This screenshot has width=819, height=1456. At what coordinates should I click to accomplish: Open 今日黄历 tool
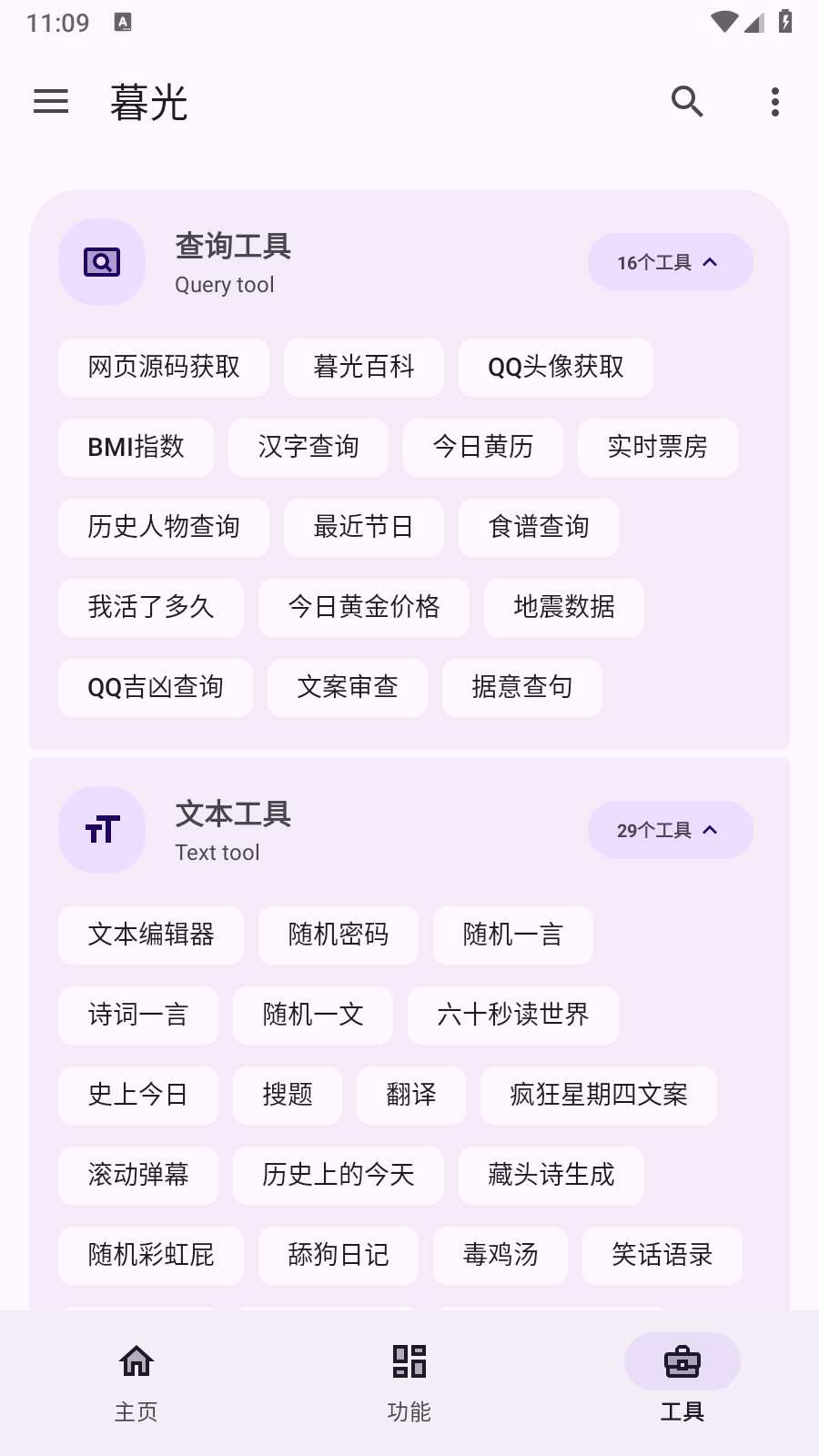point(482,448)
